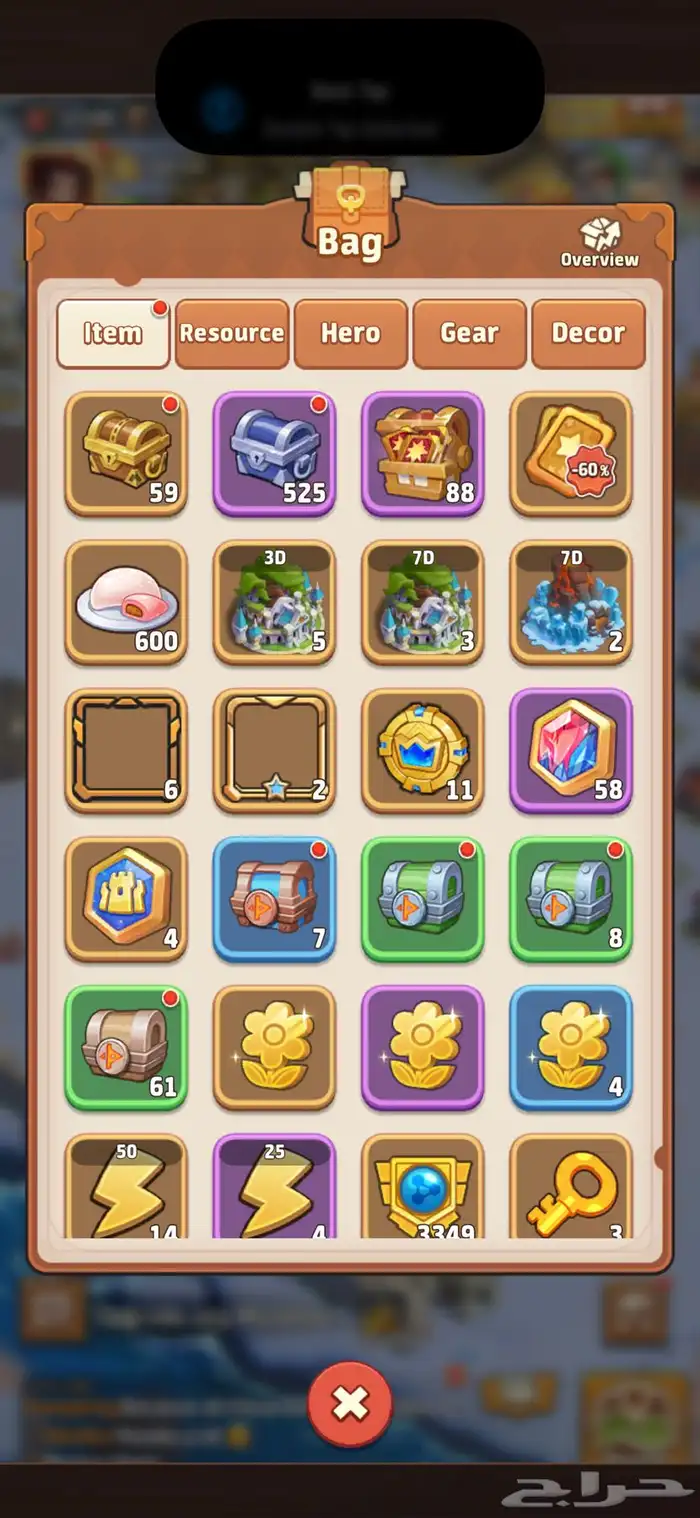Screen dimensions: 700x1518
Task: Select the Decor tab
Action: (x=588, y=334)
